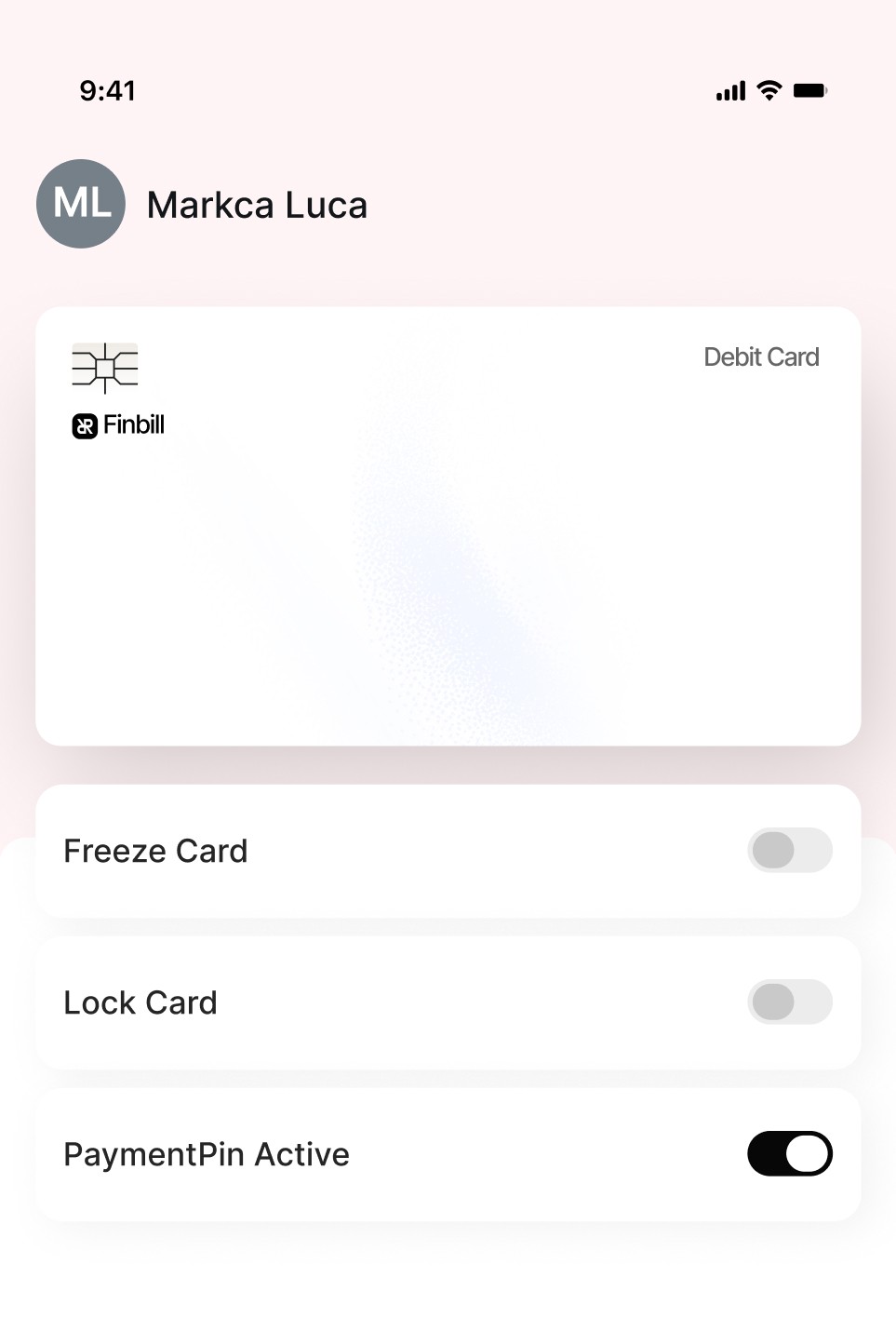The image size is (896, 1318).
Task: Tap the debit card preview area
Action: coord(448,524)
